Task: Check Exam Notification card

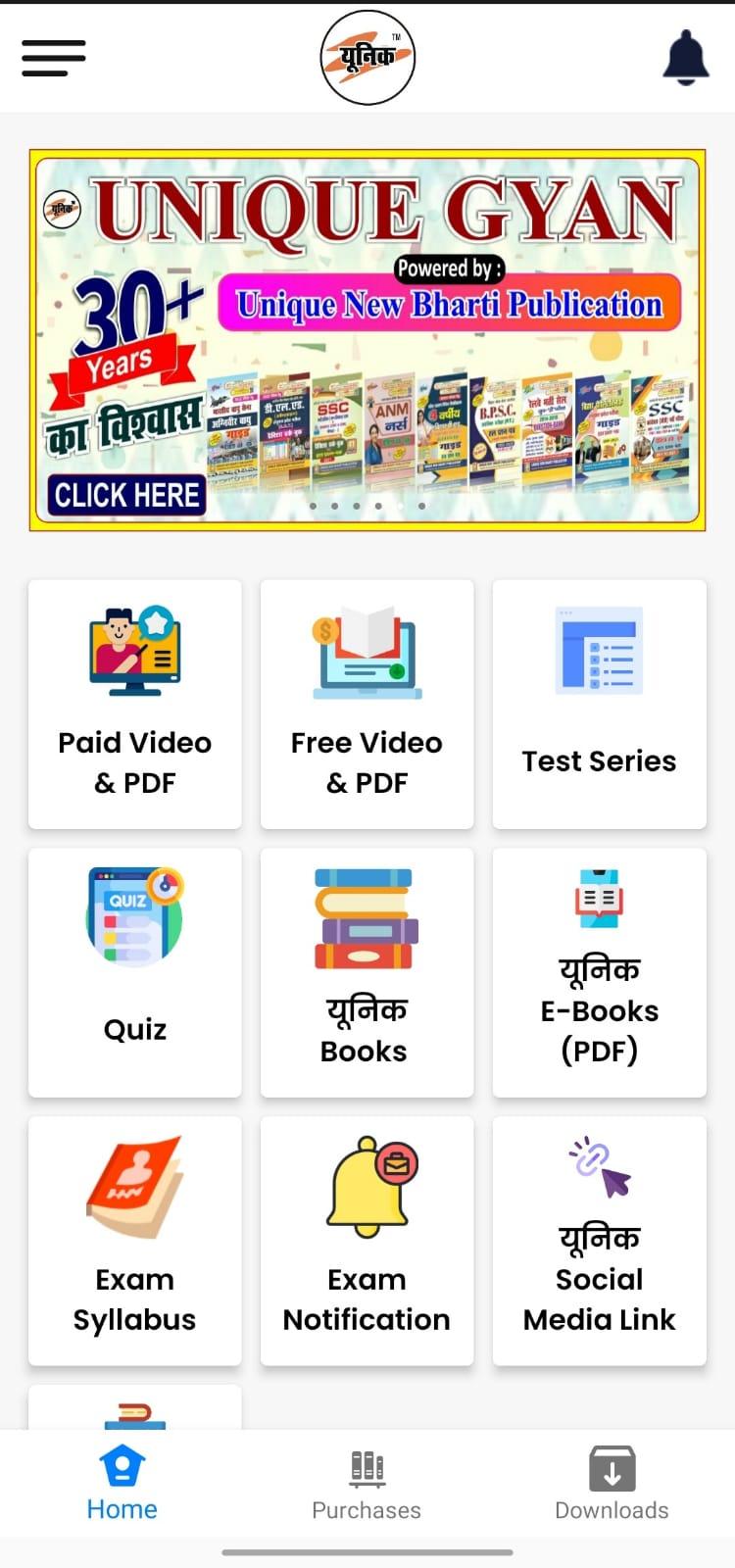Action: [367, 1240]
